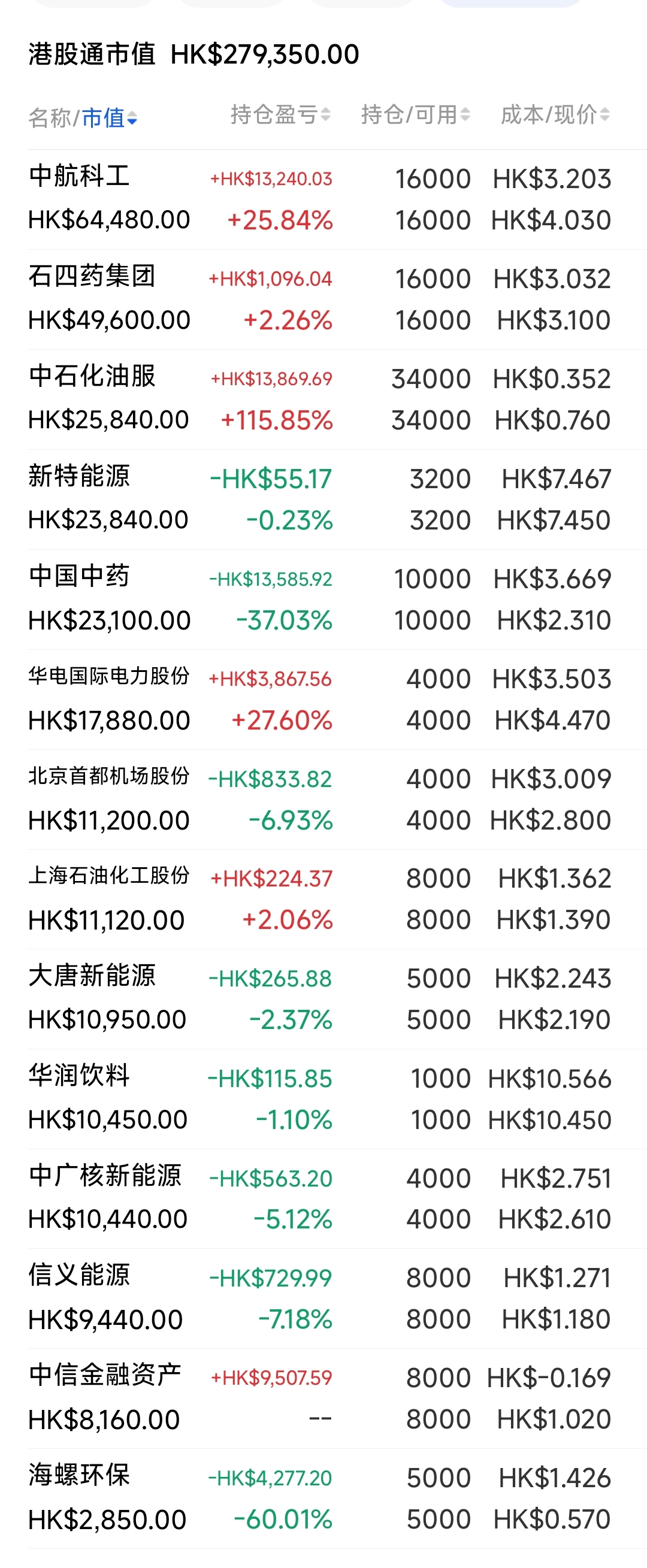Sort by 成本/现价 column

click(555, 114)
